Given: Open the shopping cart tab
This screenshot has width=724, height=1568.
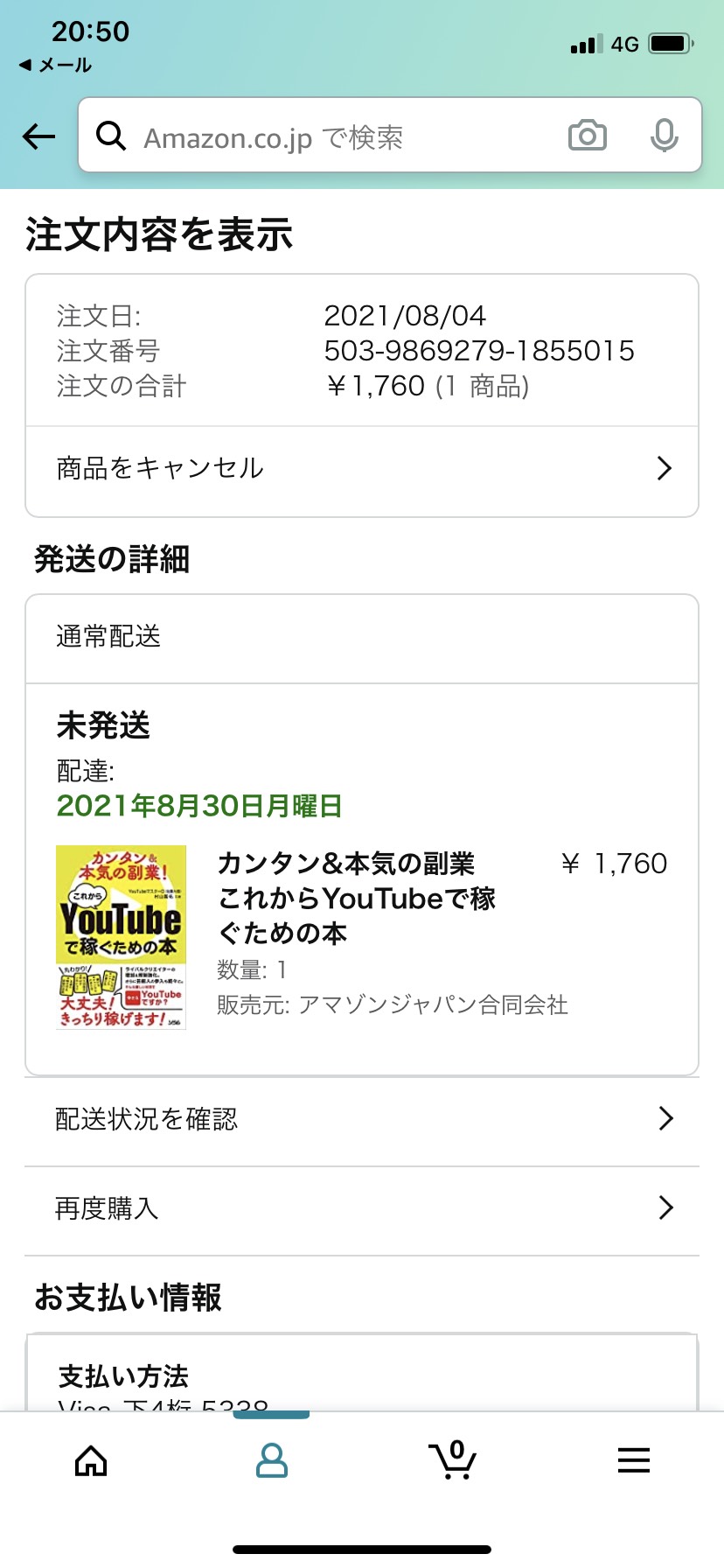Looking at the screenshot, I should tap(452, 1459).
